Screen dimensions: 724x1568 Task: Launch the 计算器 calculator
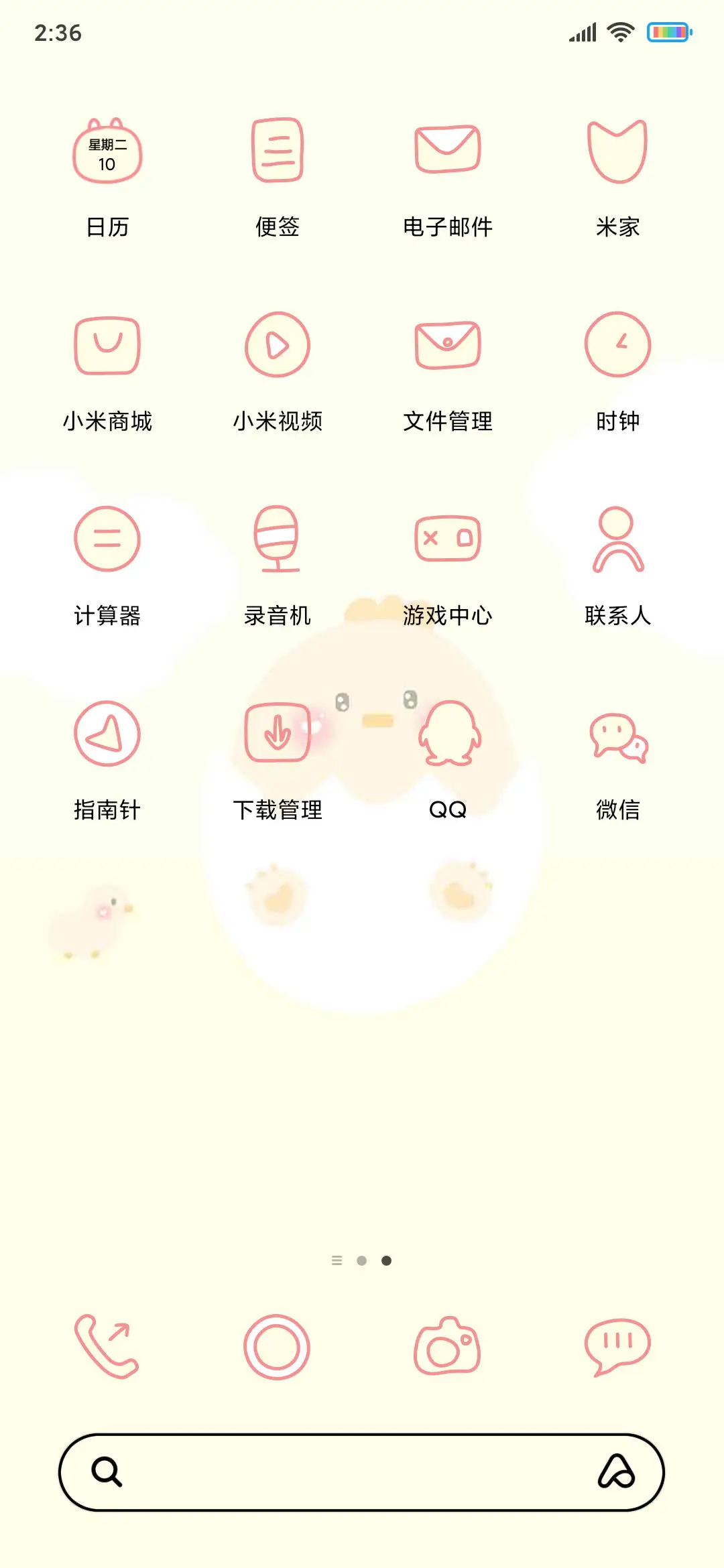point(107,539)
